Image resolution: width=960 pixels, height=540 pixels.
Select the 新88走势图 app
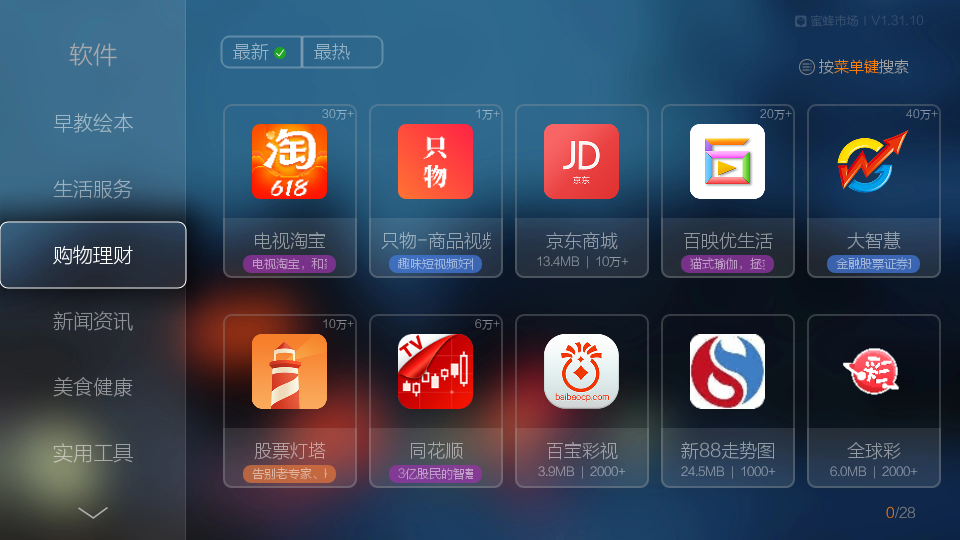(x=727, y=400)
